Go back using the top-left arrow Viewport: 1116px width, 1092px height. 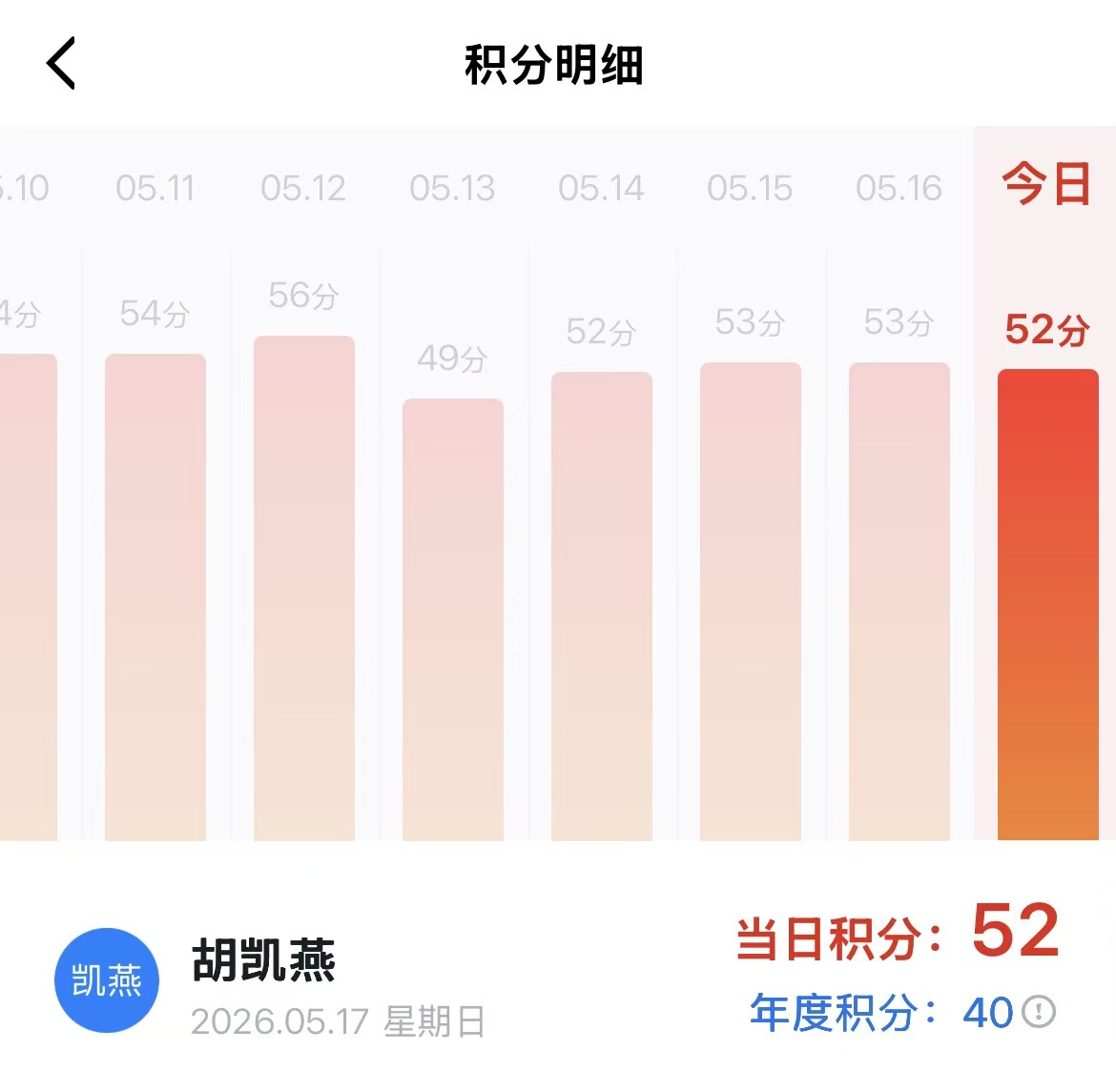coord(61,63)
